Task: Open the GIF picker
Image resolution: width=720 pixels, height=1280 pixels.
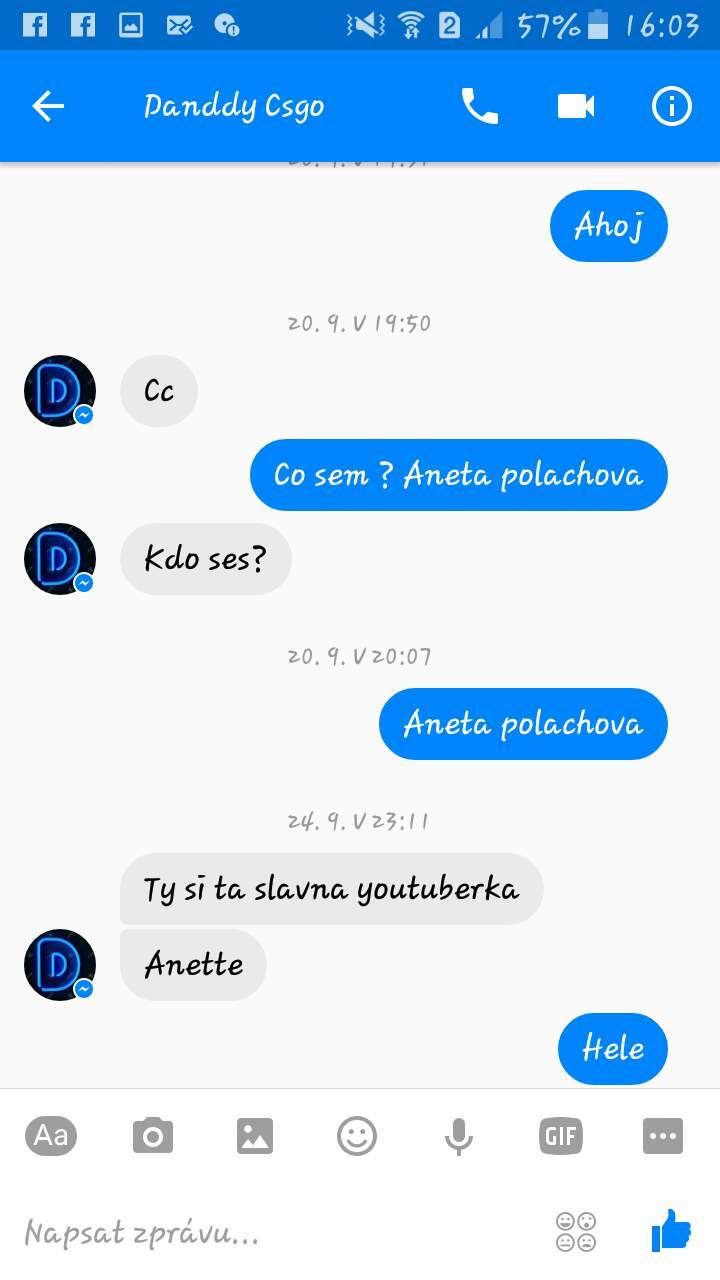Action: (561, 1136)
